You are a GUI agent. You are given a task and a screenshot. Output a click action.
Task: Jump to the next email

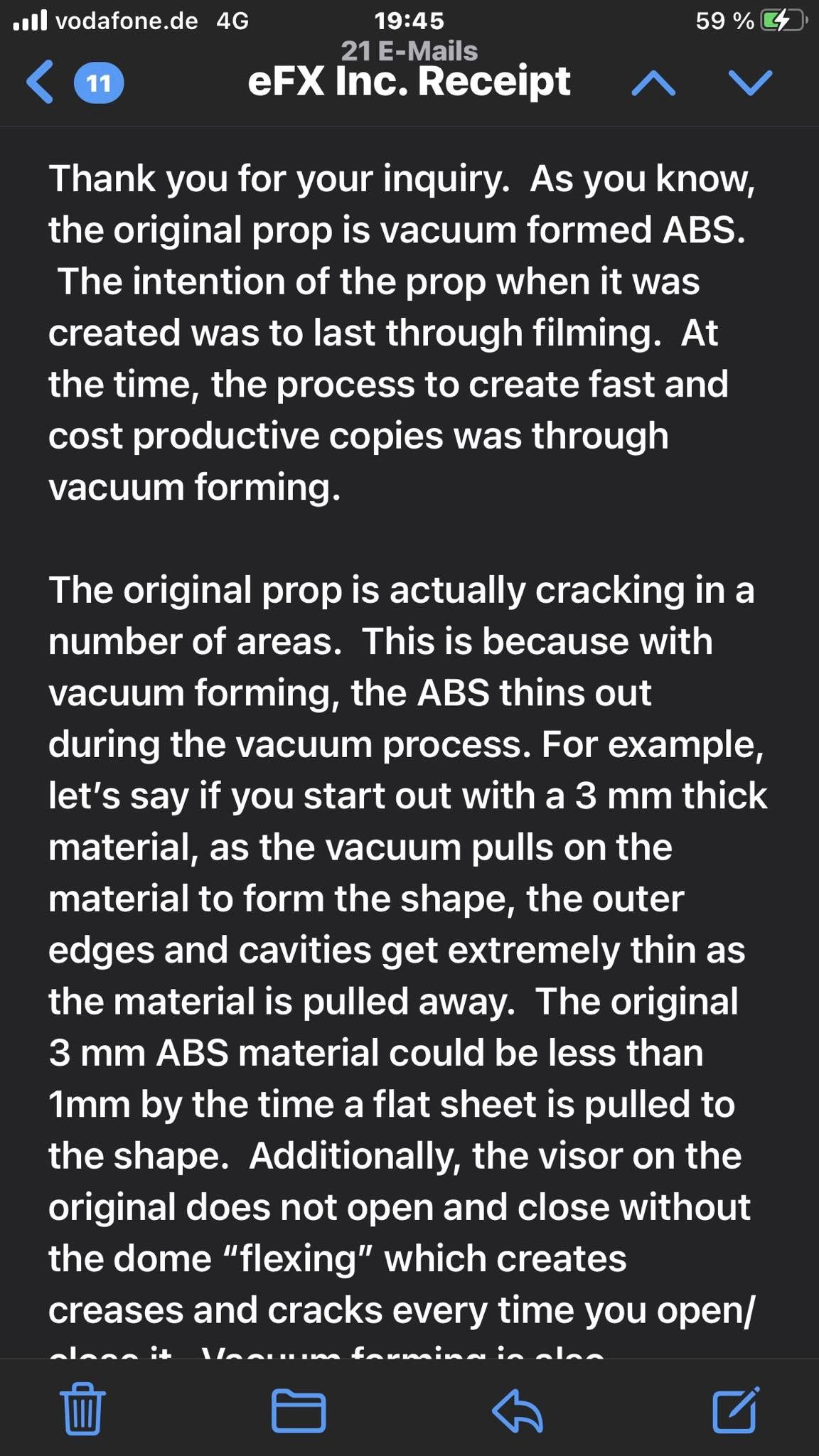click(750, 83)
